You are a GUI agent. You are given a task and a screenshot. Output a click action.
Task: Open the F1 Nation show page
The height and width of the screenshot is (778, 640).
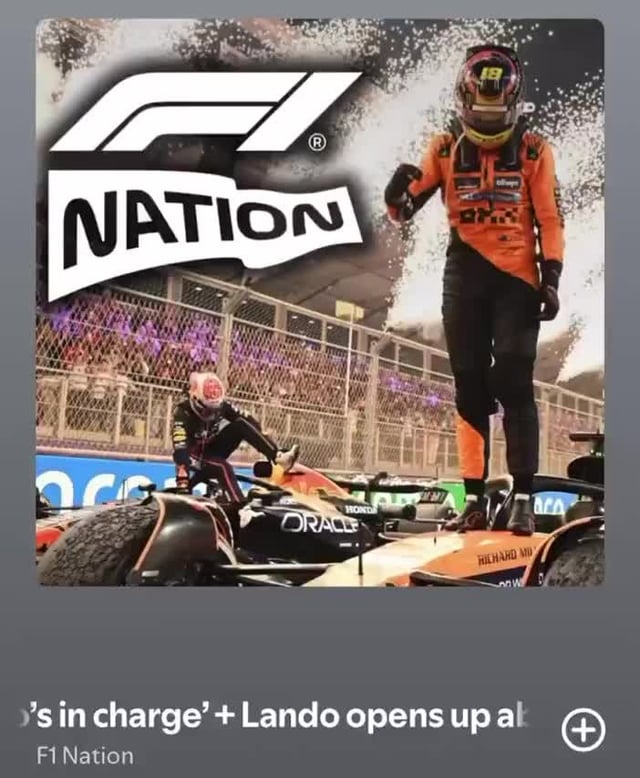click(x=84, y=756)
